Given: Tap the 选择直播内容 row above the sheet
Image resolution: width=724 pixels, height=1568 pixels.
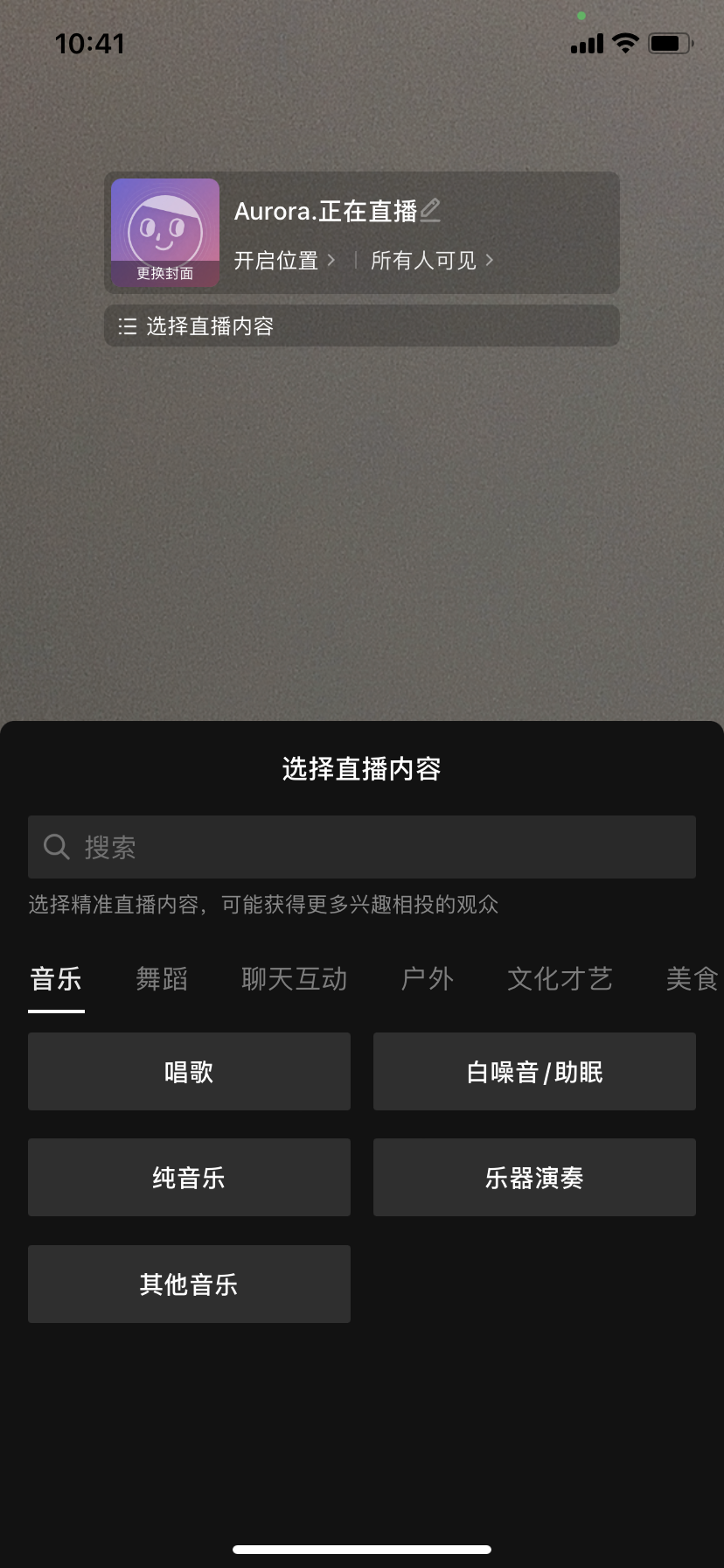Looking at the screenshot, I should [x=361, y=326].
